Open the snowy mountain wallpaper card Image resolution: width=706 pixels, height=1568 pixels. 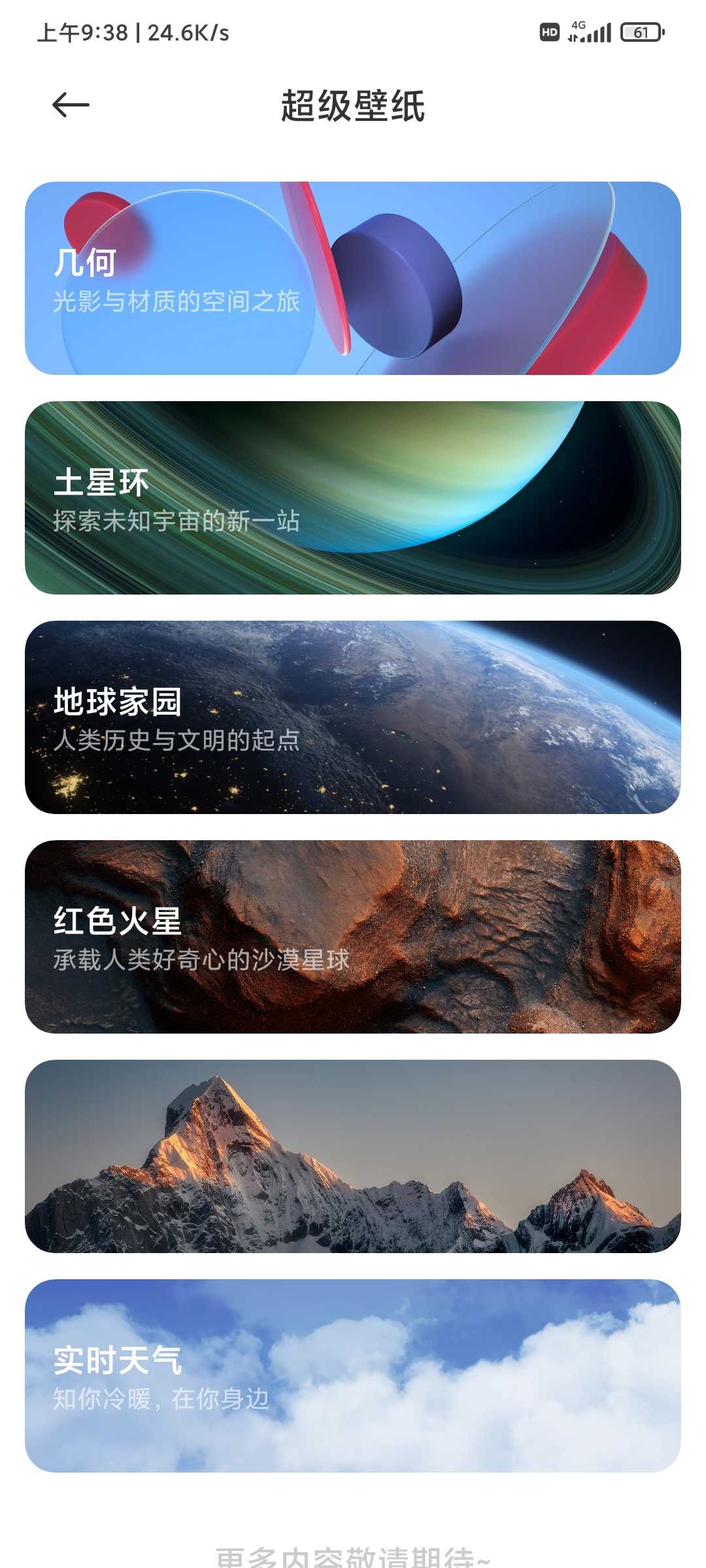[x=353, y=1156]
